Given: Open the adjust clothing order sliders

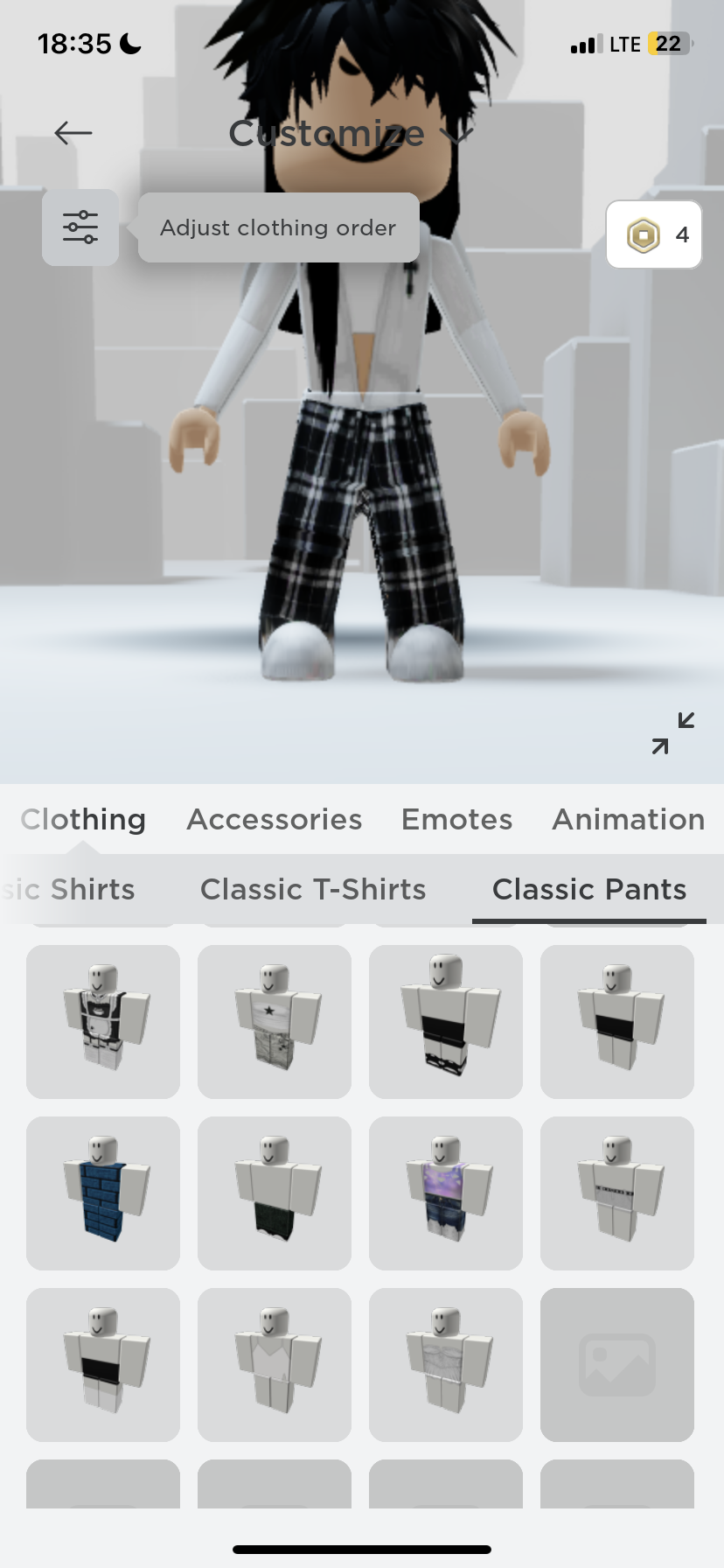Looking at the screenshot, I should pos(80,227).
